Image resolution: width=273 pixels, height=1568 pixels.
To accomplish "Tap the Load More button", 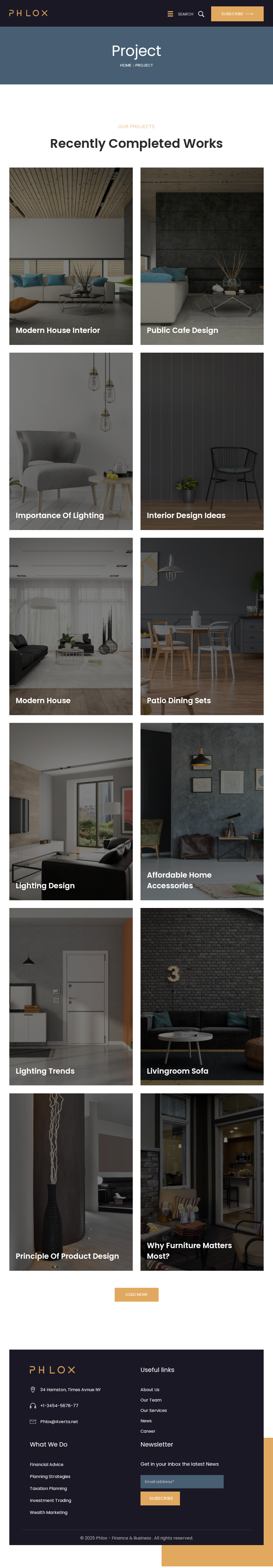I will 136,1295.
